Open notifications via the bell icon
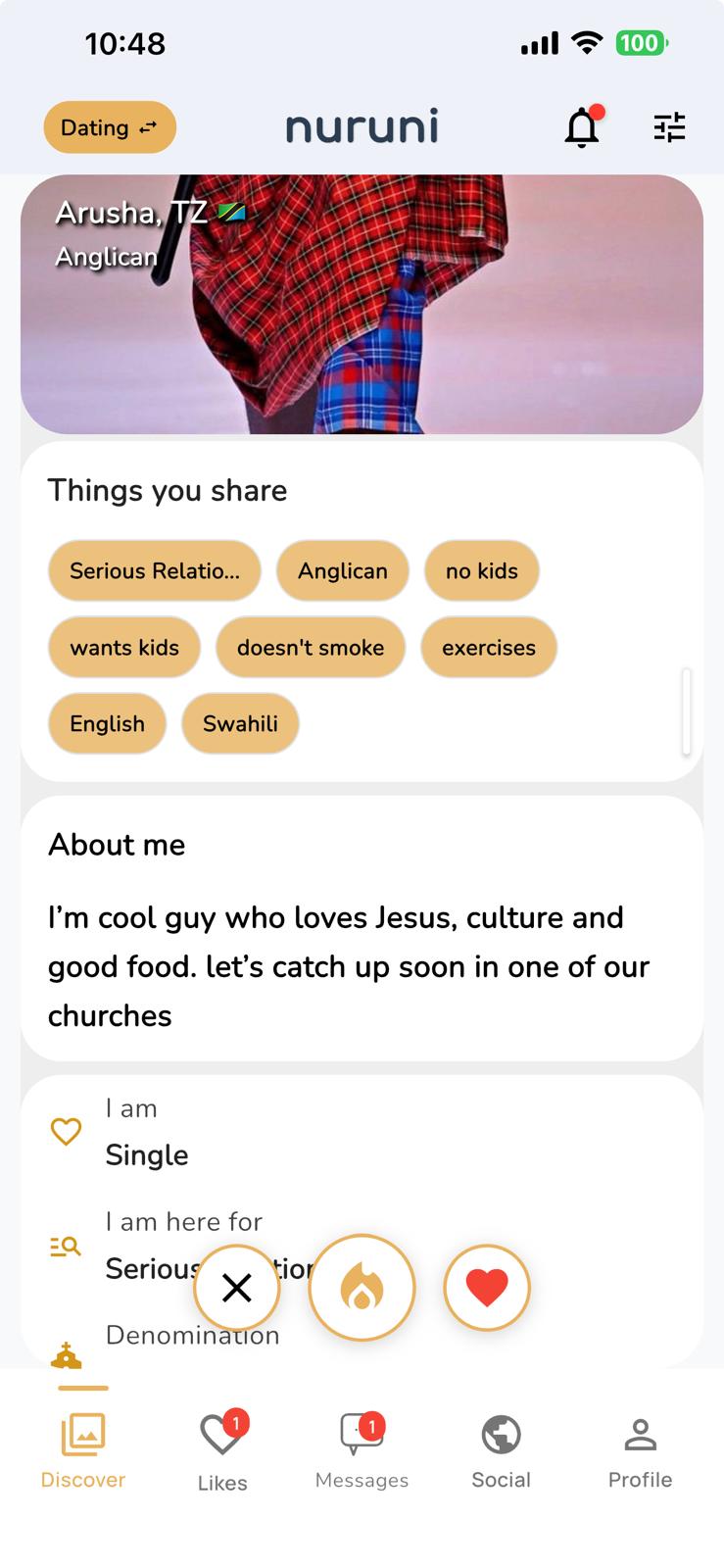The width and height of the screenshot is (724, 1568). pyautogui.click(x=582, y=127)
